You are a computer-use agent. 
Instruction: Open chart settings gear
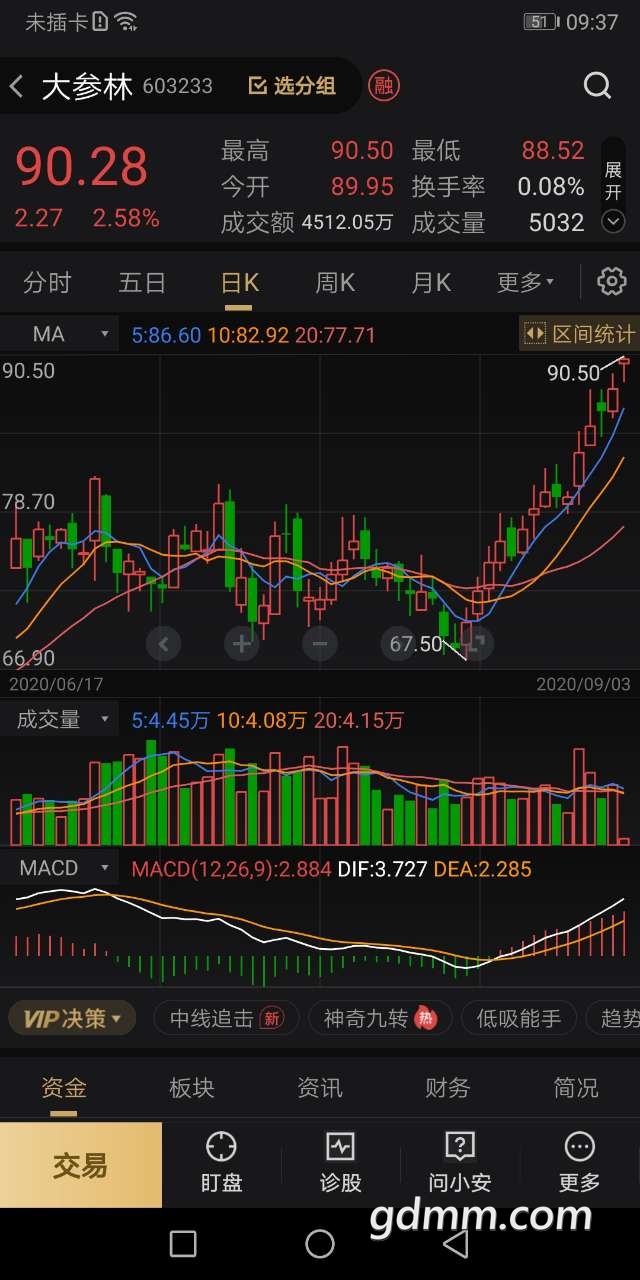point(611,282)
